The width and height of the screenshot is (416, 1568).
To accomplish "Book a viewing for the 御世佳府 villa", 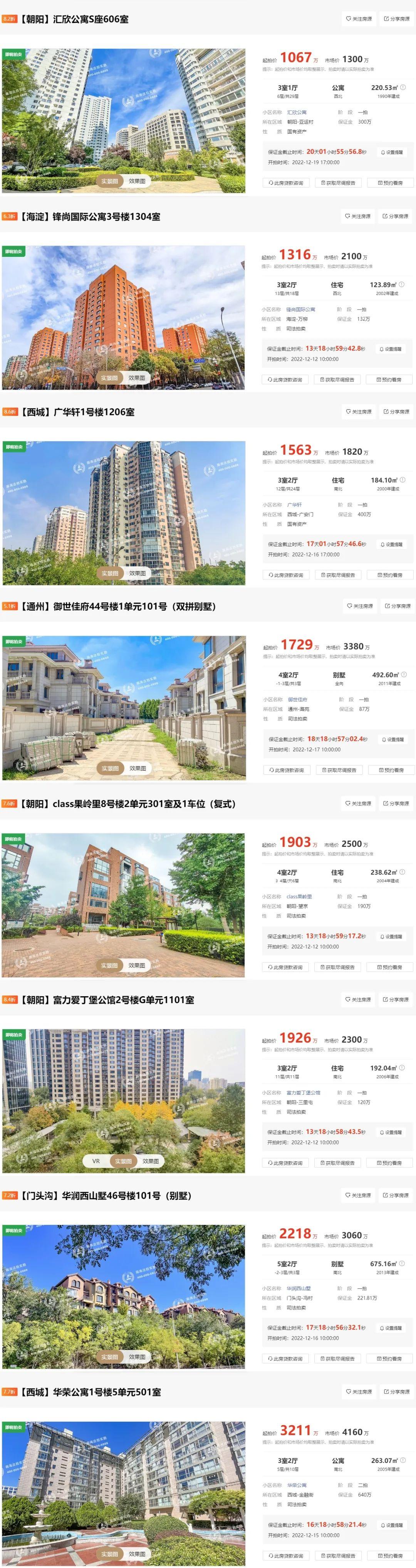I will click(x=391, y=770).
